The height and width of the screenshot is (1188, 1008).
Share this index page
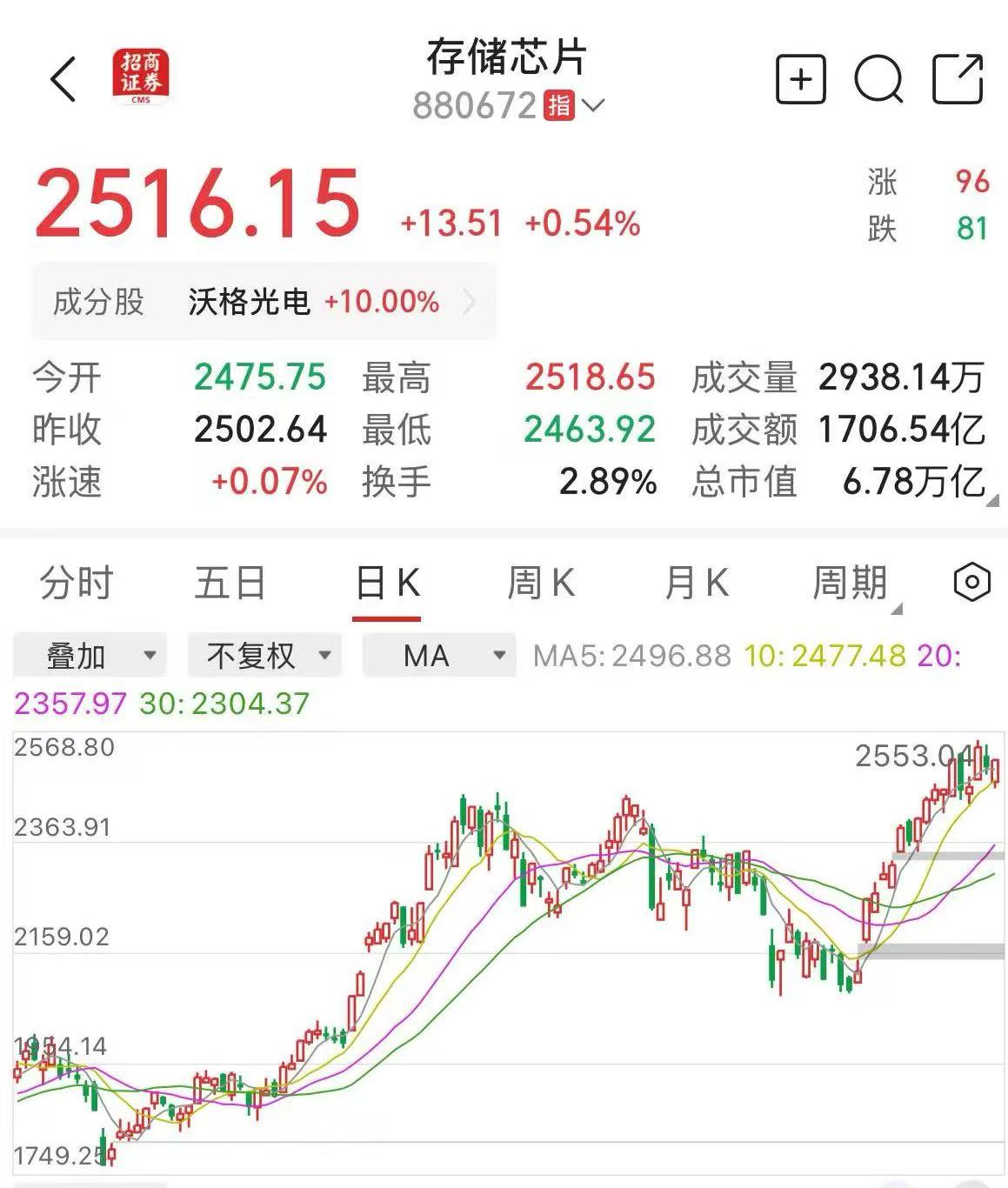pyautogui.click(x=958, y=79)
